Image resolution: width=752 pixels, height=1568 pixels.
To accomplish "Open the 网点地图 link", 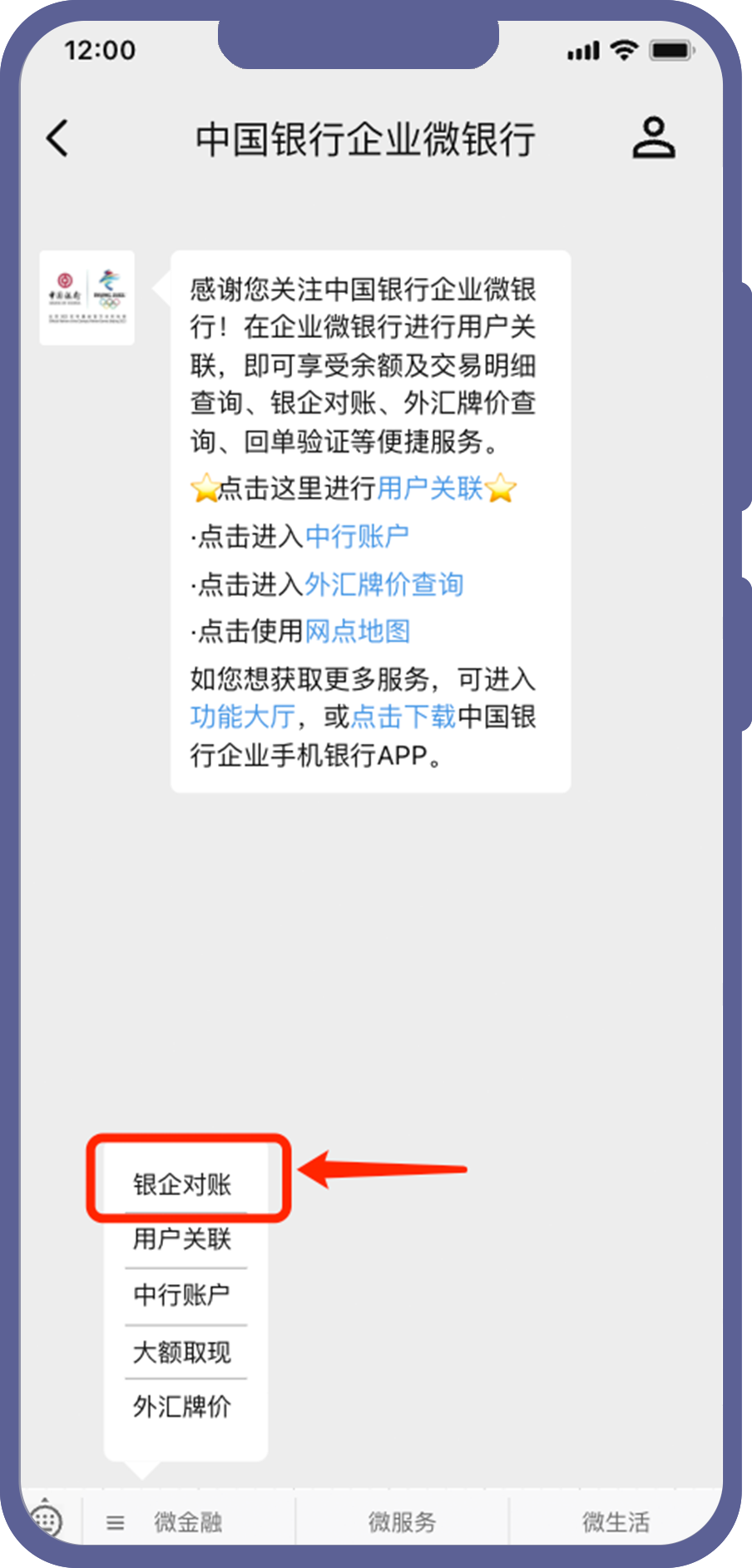I will (357, 632).
